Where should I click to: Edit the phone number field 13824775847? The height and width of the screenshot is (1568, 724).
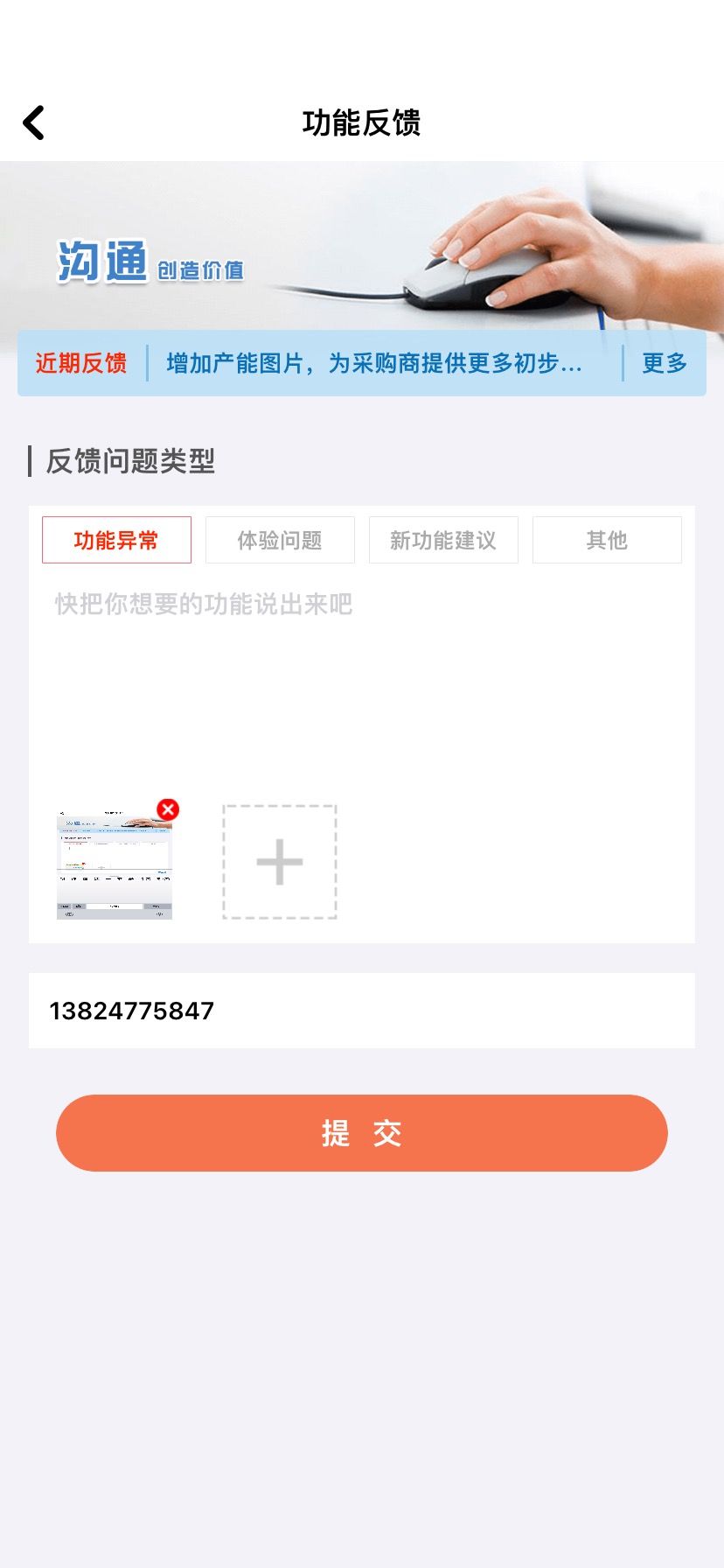coord(361,1011)
